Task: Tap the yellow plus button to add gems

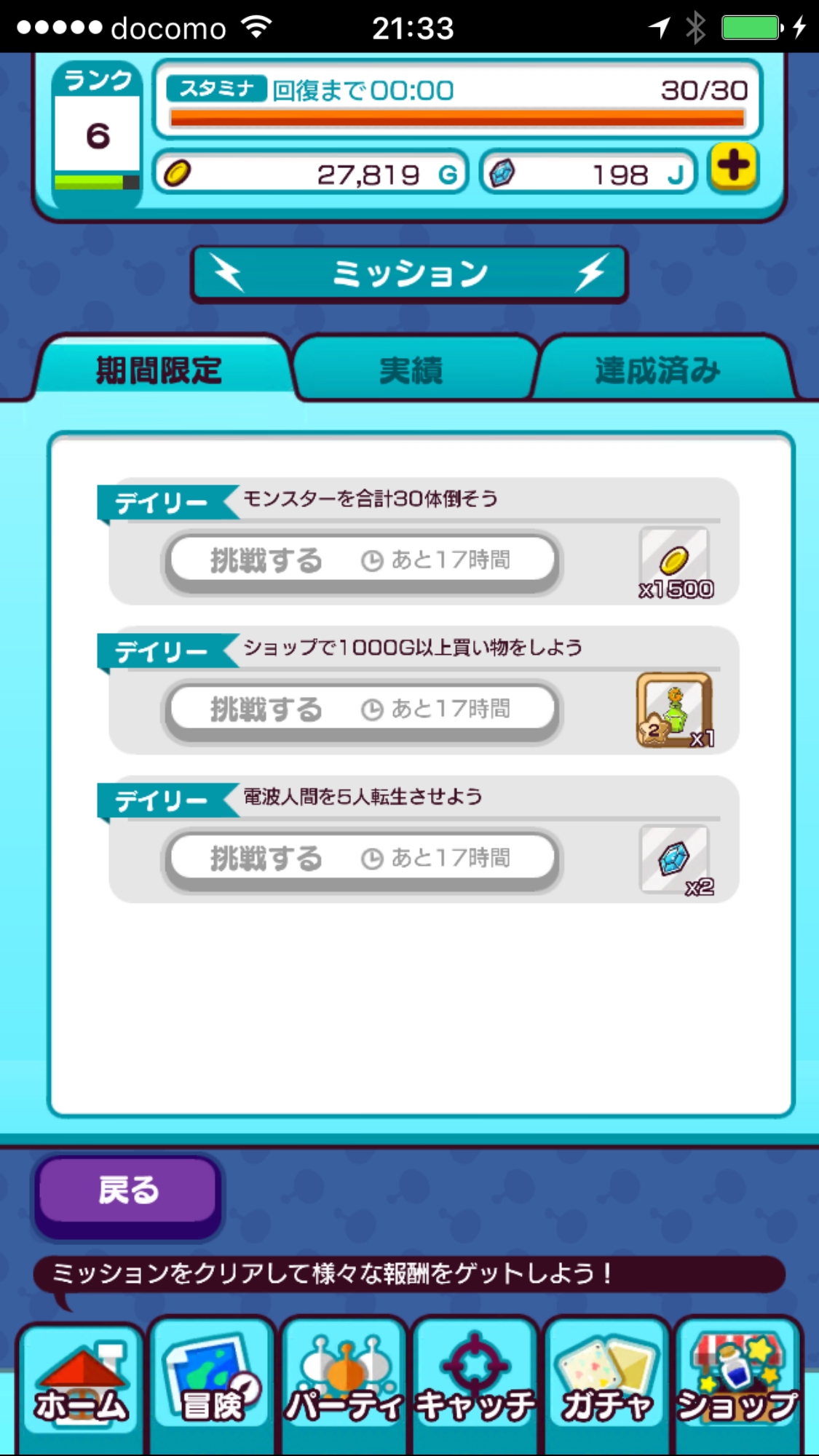Action: pyautogui.click(x=733, y=168)
